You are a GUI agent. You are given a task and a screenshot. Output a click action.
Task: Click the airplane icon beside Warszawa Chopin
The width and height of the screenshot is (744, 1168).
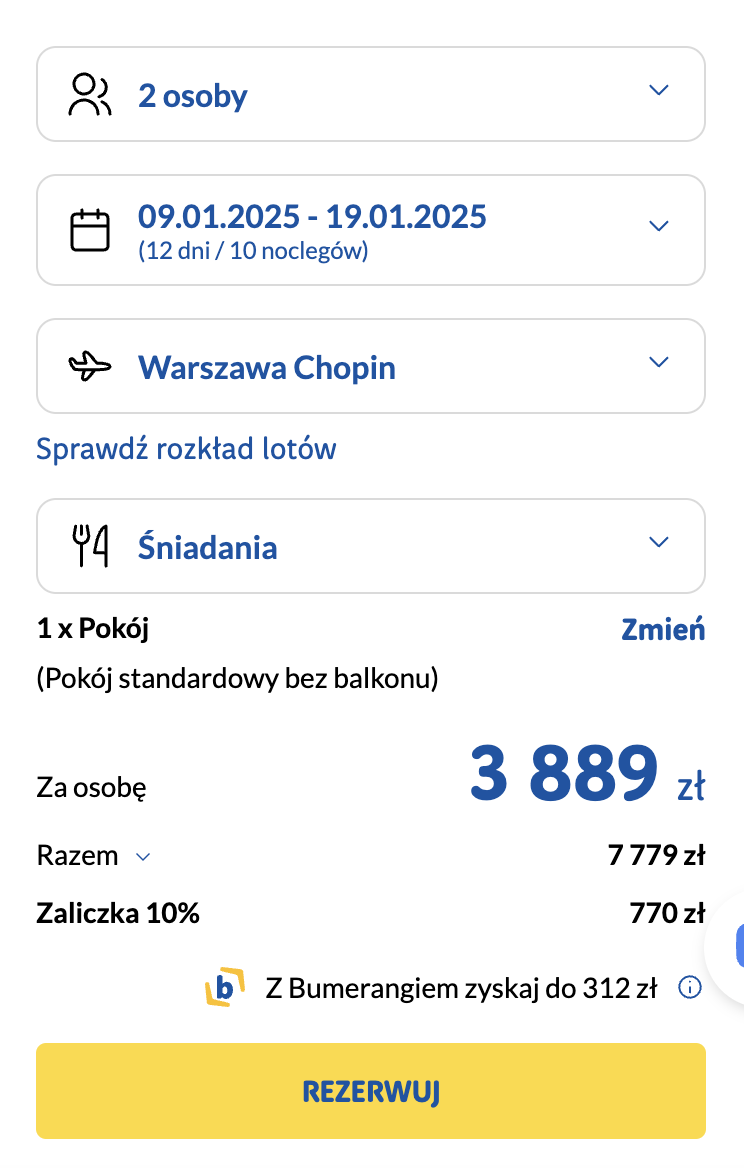coord(90,365)
